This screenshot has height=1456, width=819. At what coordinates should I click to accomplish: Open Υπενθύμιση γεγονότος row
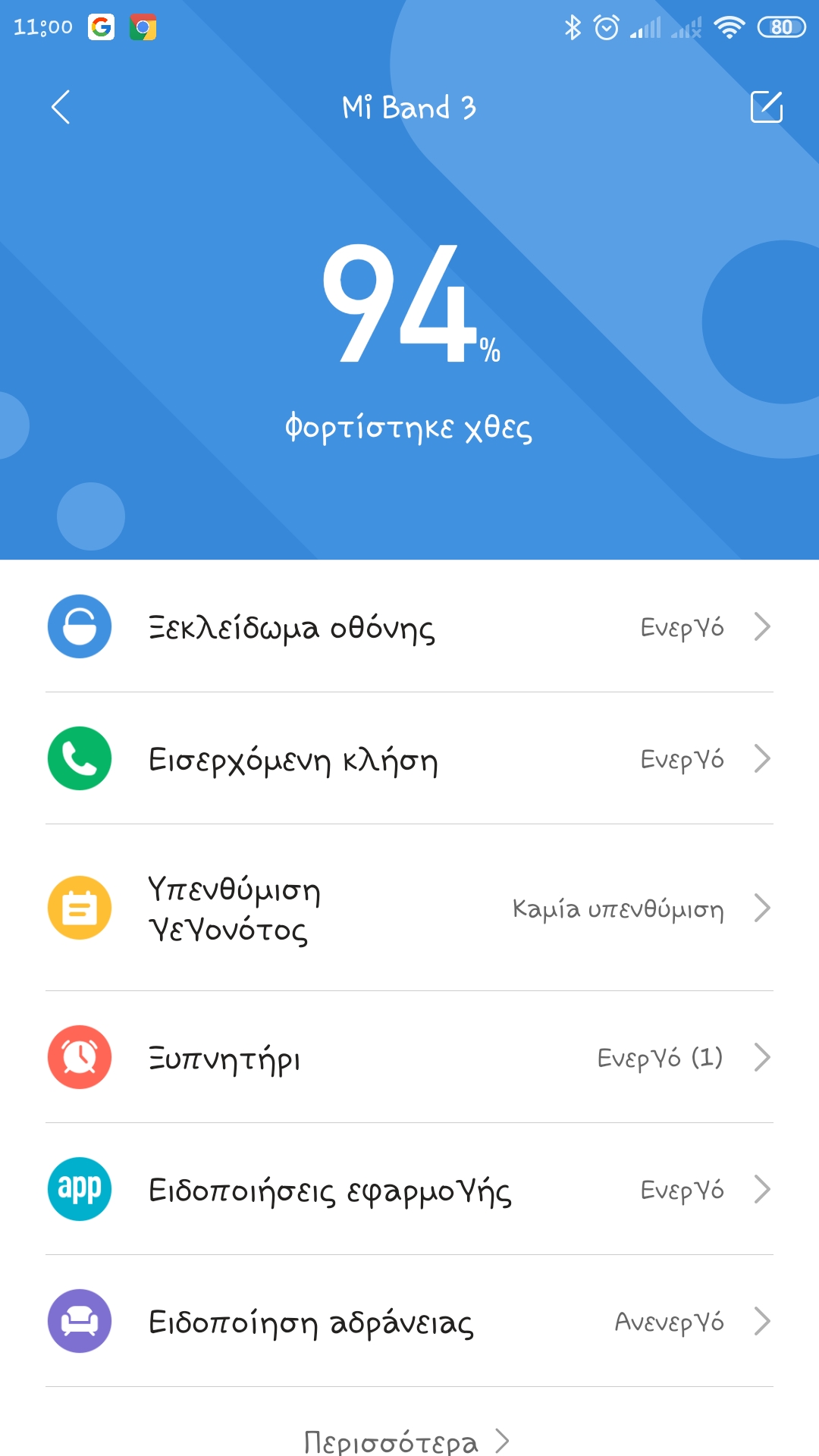pos(409,908)
